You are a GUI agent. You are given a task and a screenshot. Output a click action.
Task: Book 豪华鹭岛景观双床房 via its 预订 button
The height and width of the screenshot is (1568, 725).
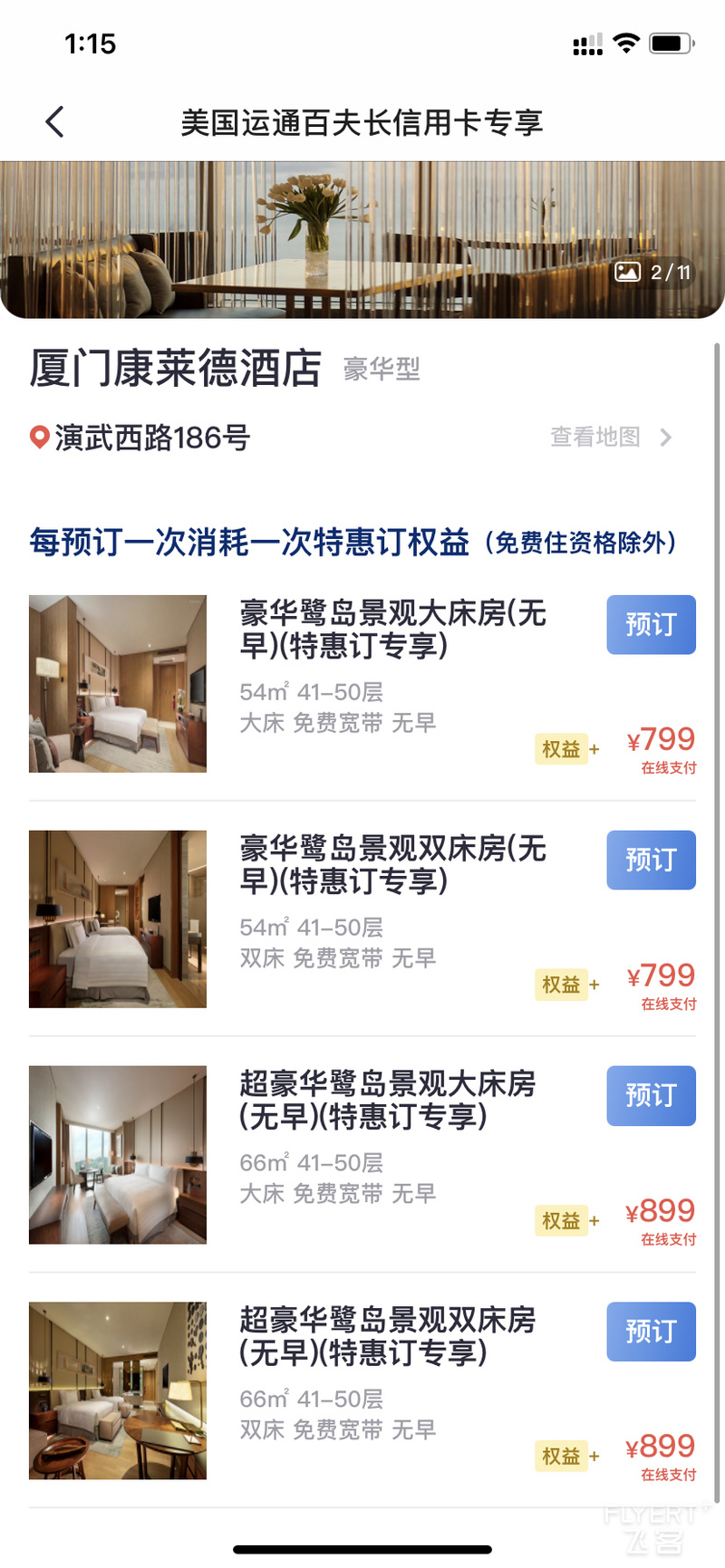coord(651,861)
